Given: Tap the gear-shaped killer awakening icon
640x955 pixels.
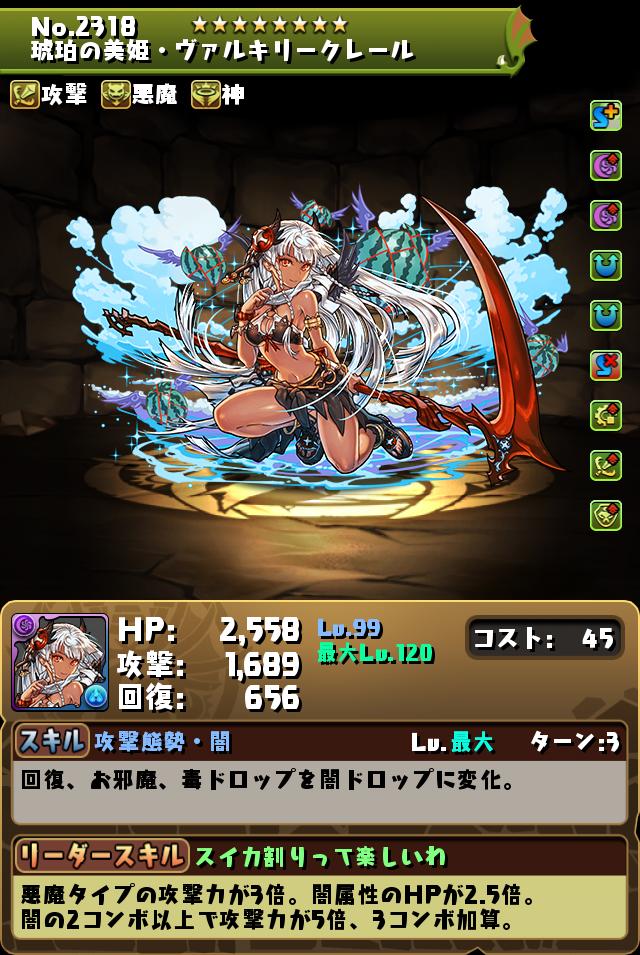Looking at the screenshot, I should coord(606,413).
